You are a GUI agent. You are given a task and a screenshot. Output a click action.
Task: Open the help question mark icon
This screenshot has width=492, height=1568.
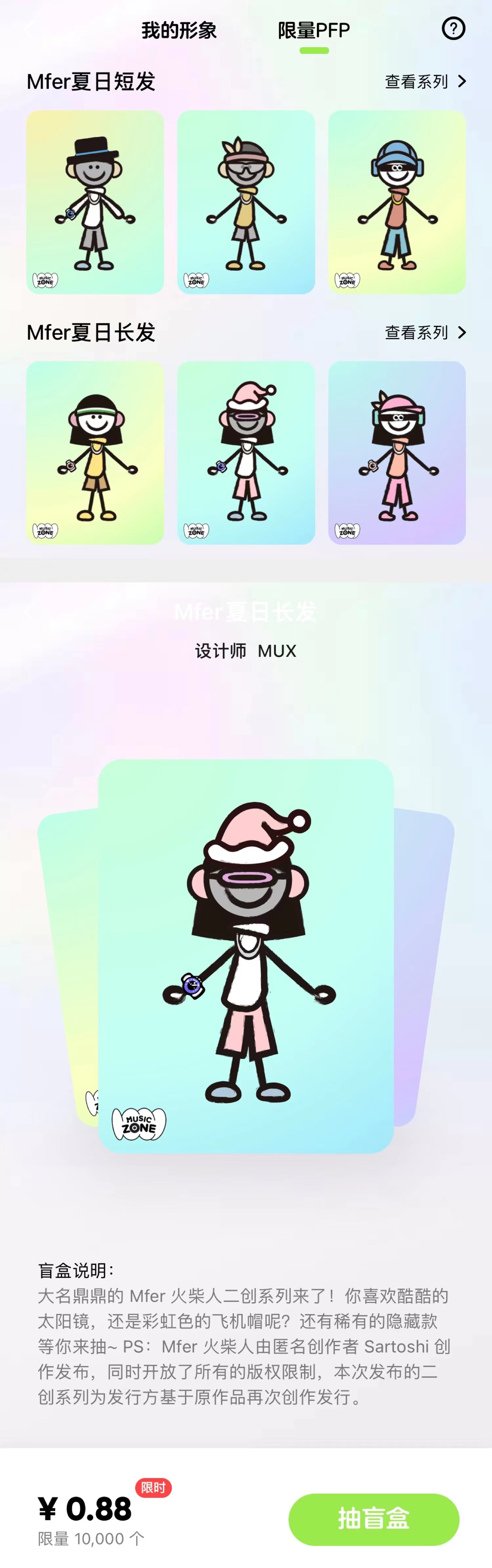click(453, 29)
